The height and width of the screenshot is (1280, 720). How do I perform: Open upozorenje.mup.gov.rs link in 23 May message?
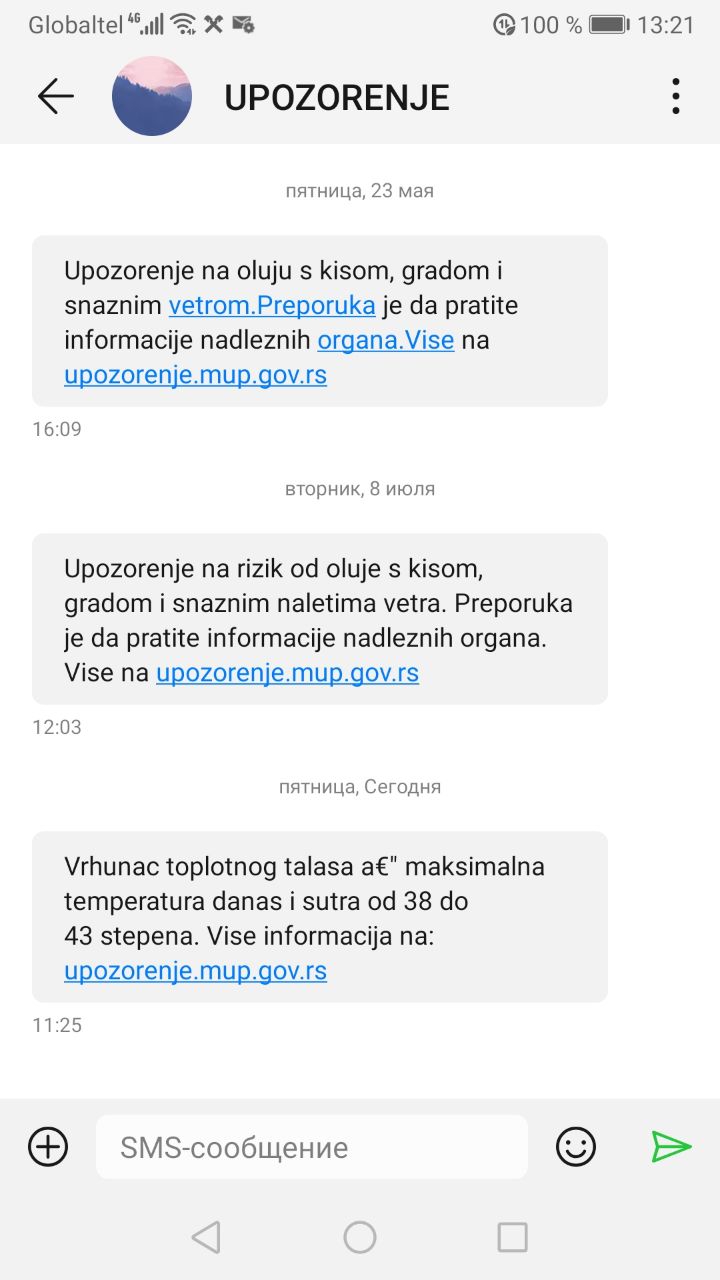tap(195, 376)
